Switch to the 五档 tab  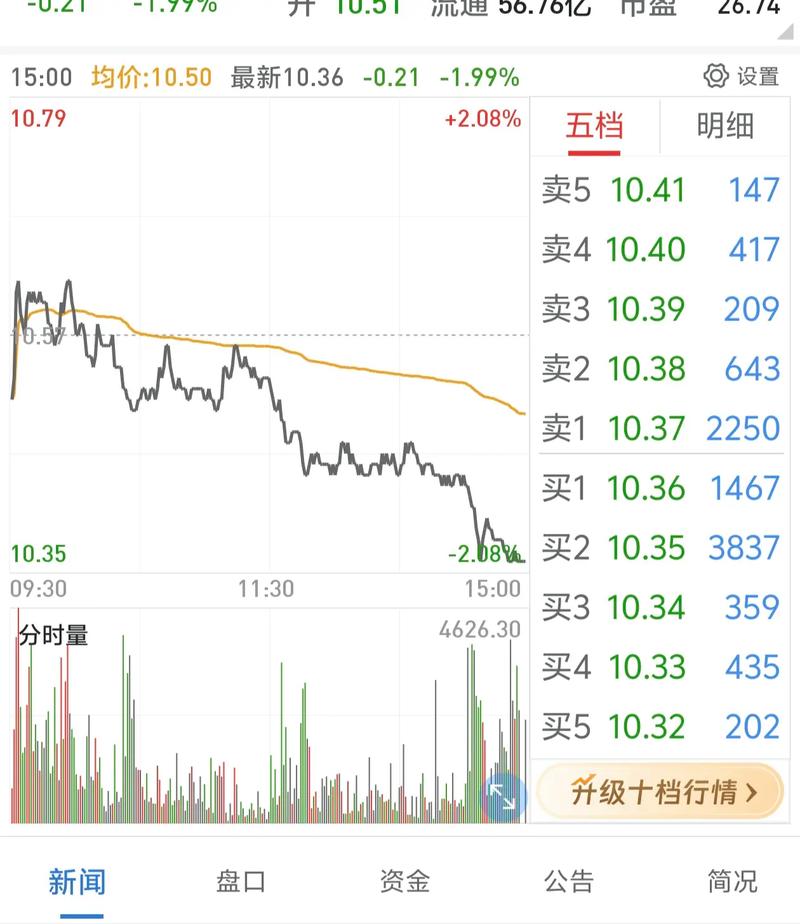point(594,127)
